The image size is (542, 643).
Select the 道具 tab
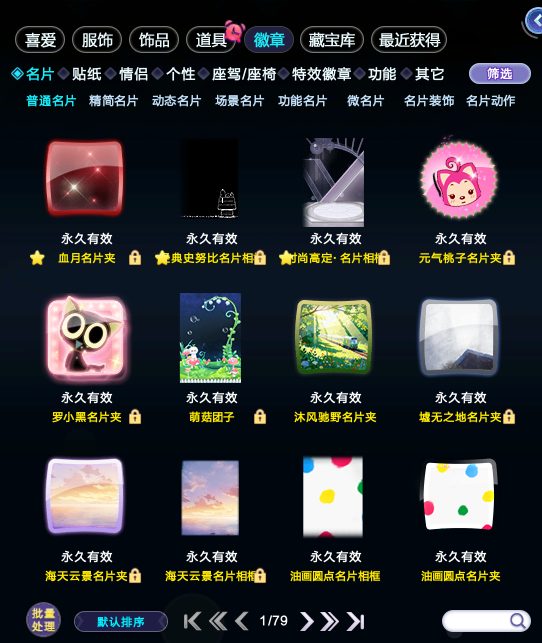click(x=211, y=40)
